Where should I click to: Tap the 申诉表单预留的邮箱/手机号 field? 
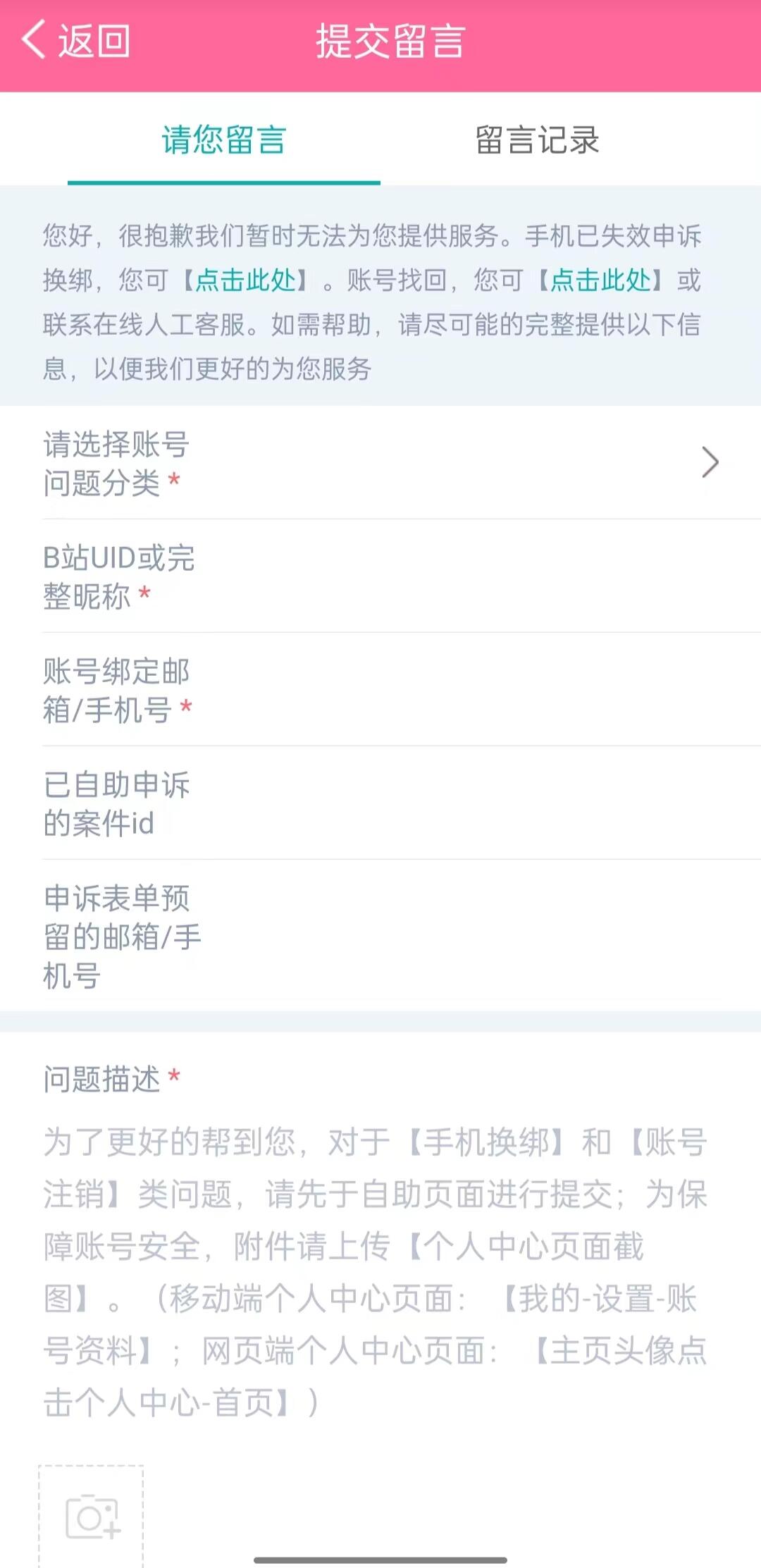click(380, 936)
